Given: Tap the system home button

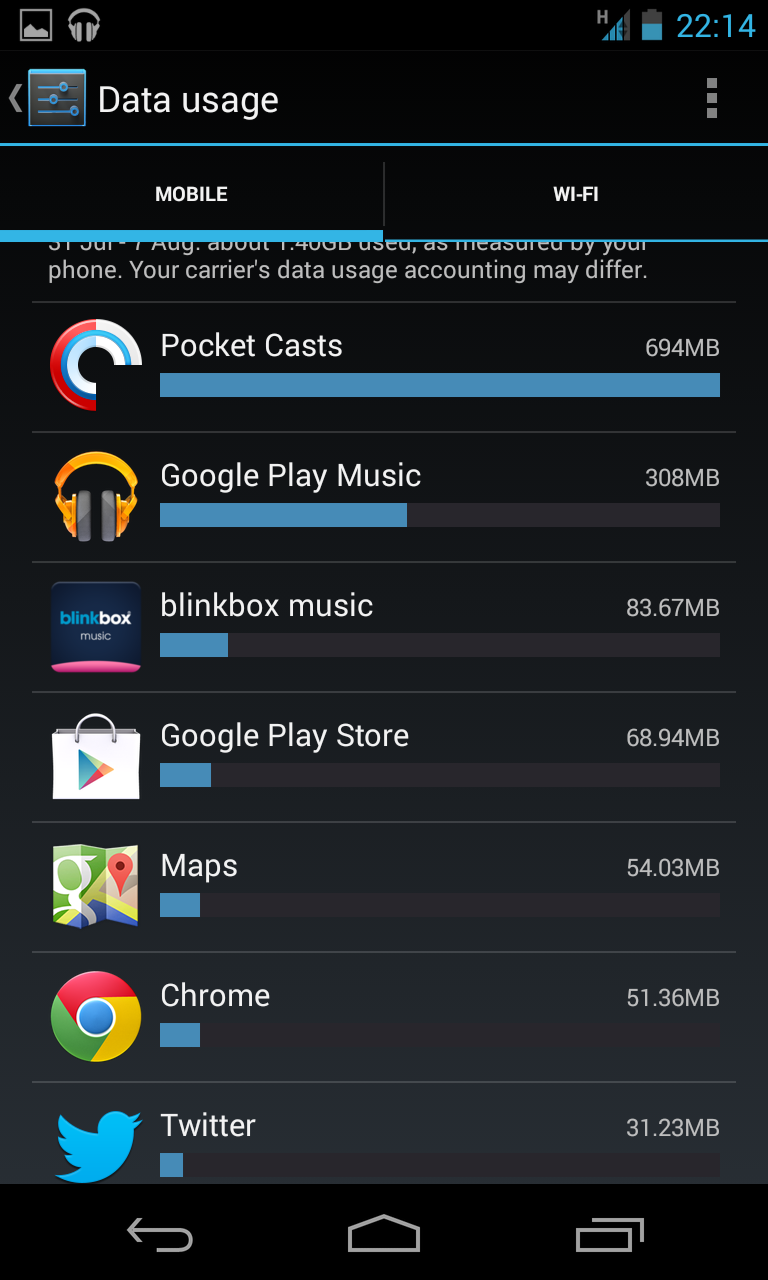Looking at the screenshot, I should point(384,1233).
